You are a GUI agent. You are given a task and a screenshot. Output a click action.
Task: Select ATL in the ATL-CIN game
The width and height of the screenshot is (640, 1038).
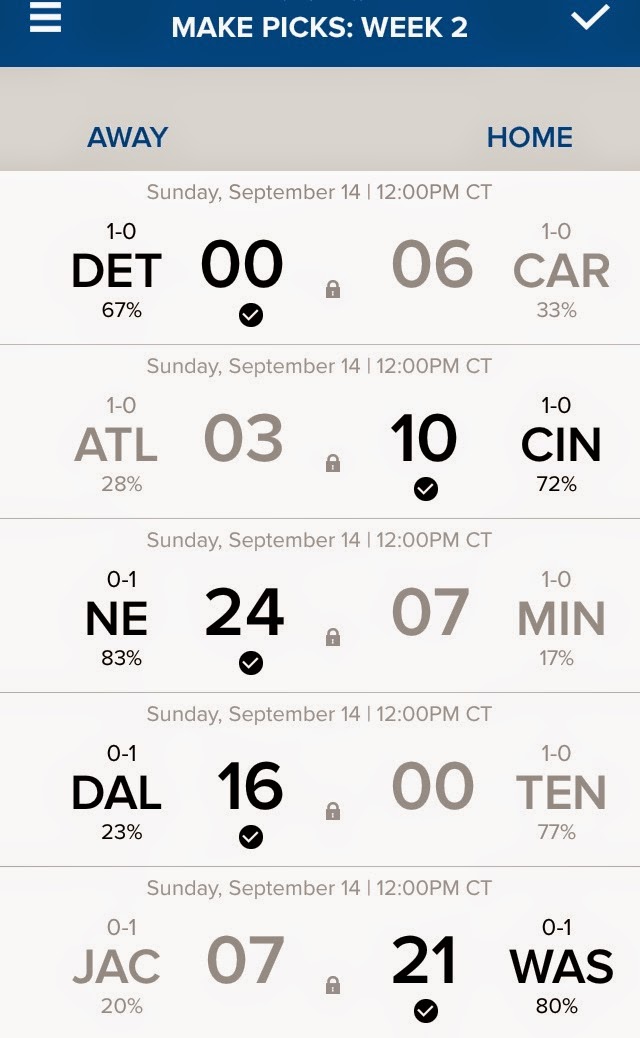coord(117,445)
